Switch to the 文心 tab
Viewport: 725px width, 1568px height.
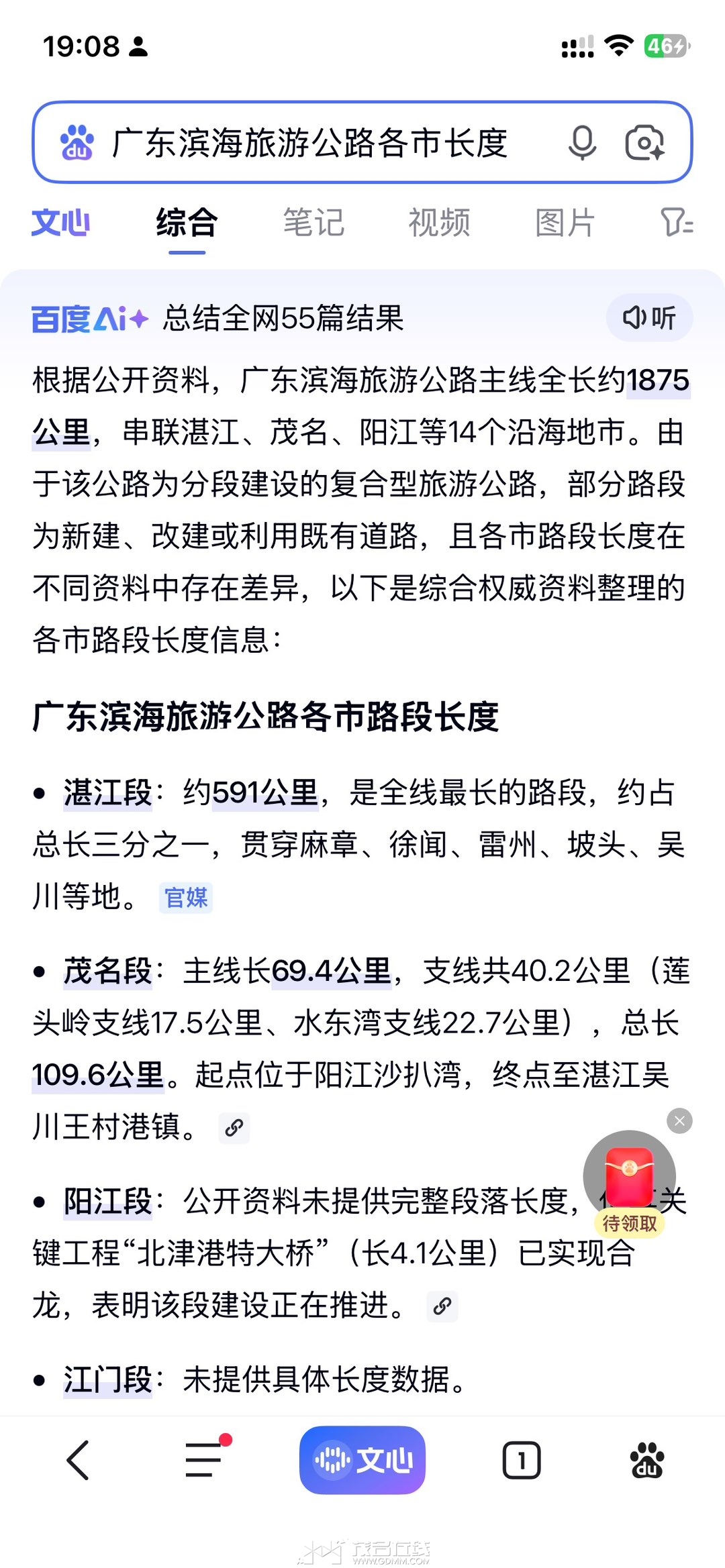60,223
